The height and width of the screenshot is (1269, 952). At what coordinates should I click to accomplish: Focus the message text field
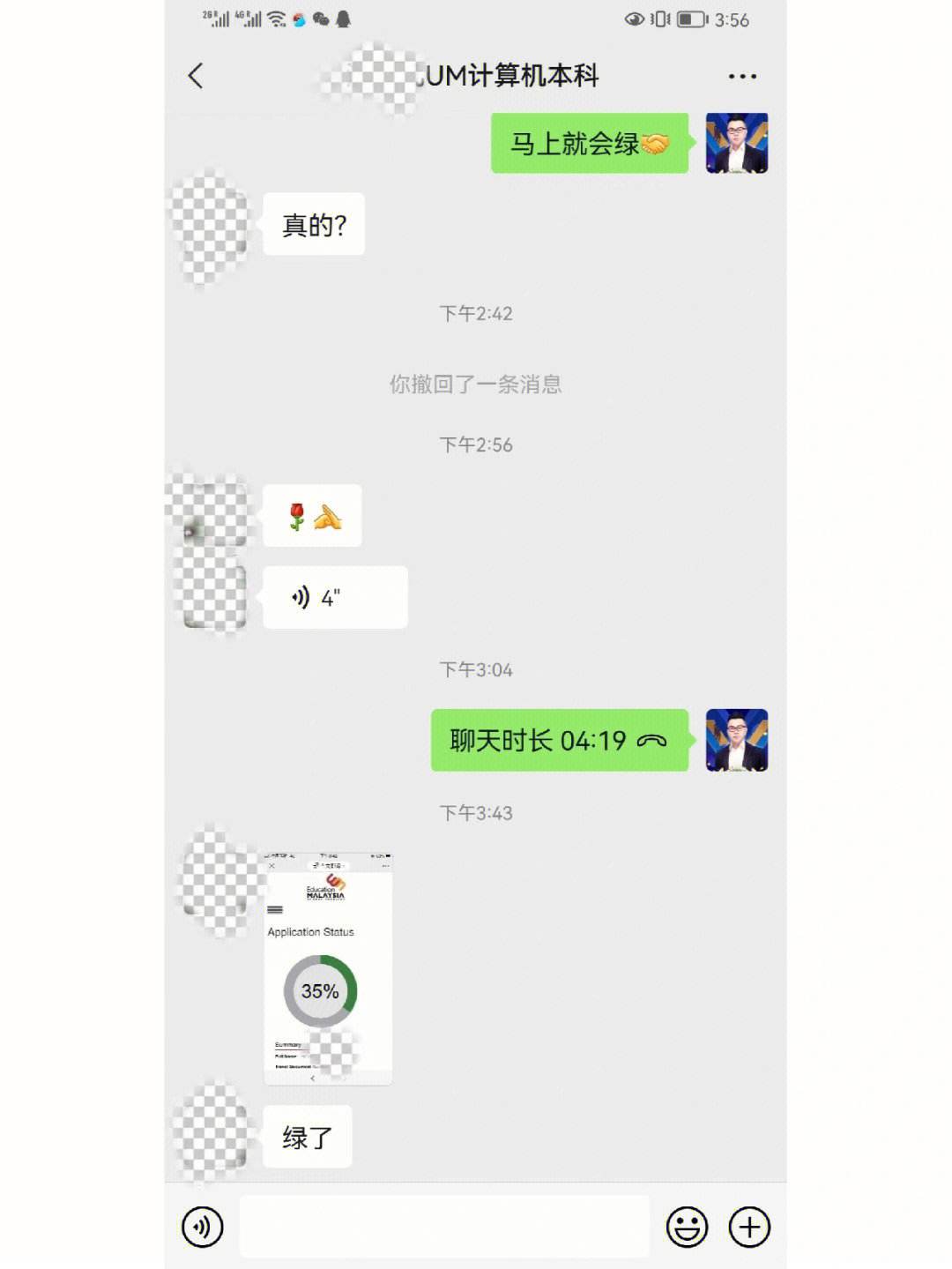tap(444, 1227)
